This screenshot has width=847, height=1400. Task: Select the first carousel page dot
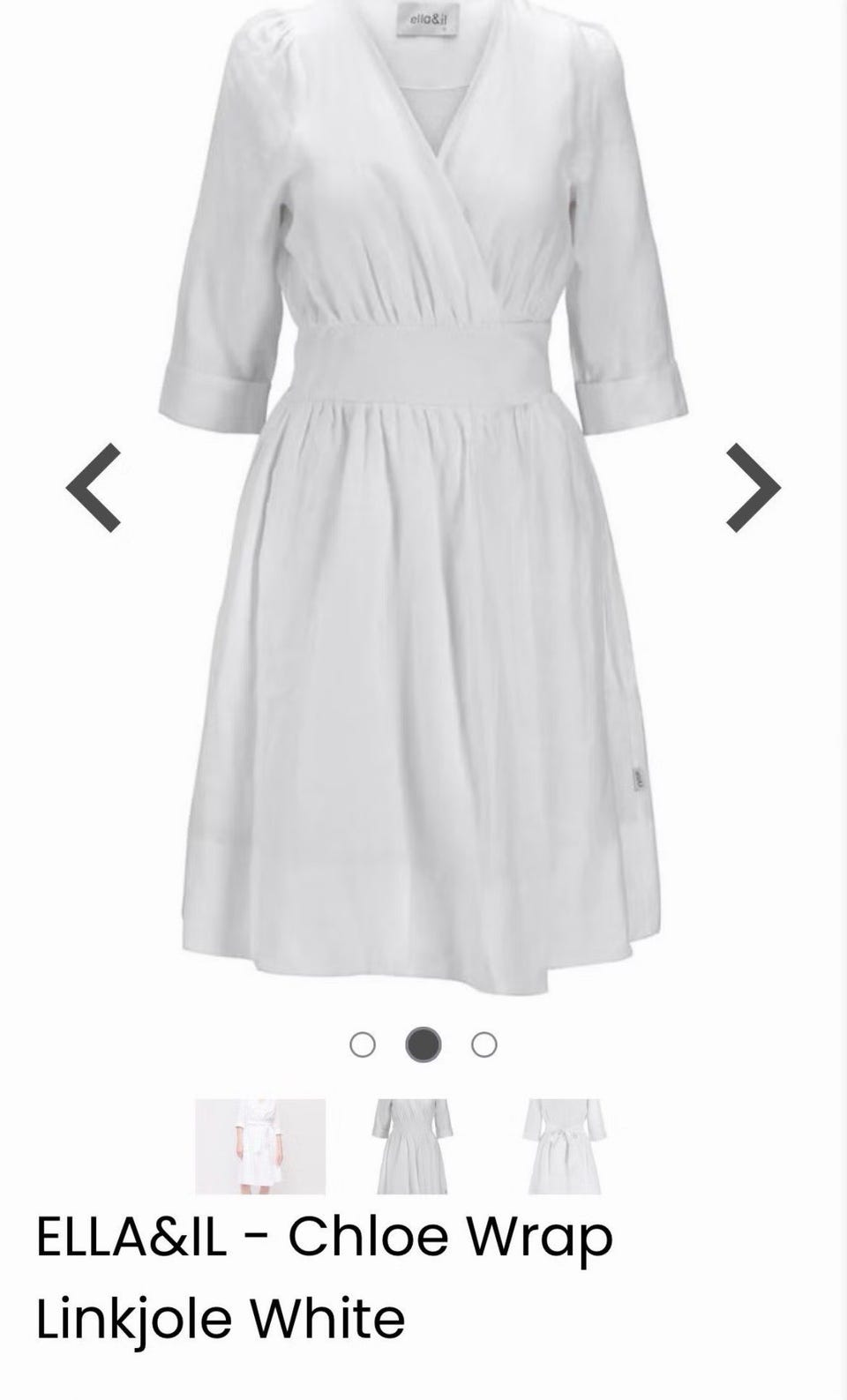363,1044
